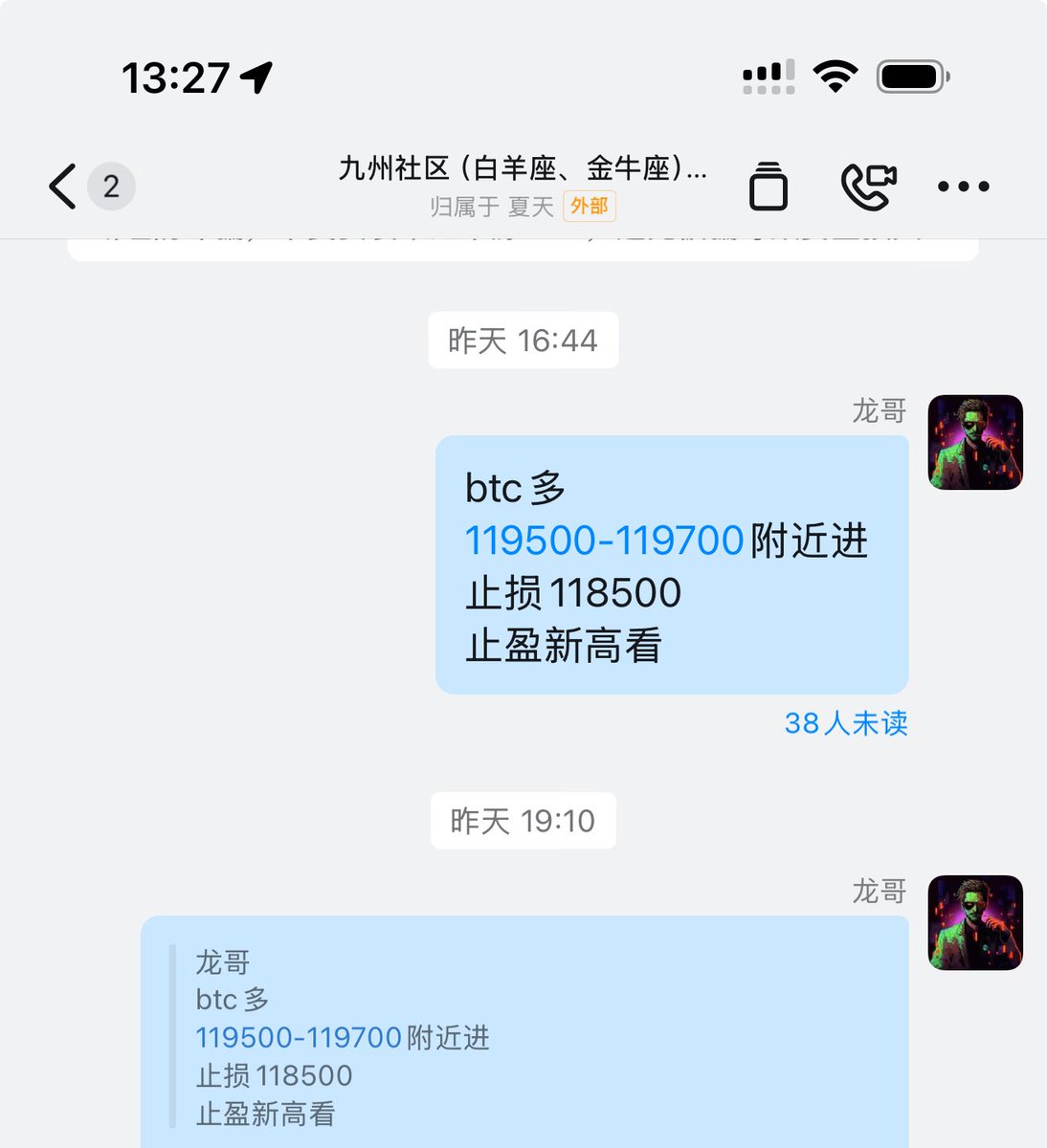Open the 九州社区 group title details
This screenshot has width=1047, height=1148.
(x=523, y=169)
